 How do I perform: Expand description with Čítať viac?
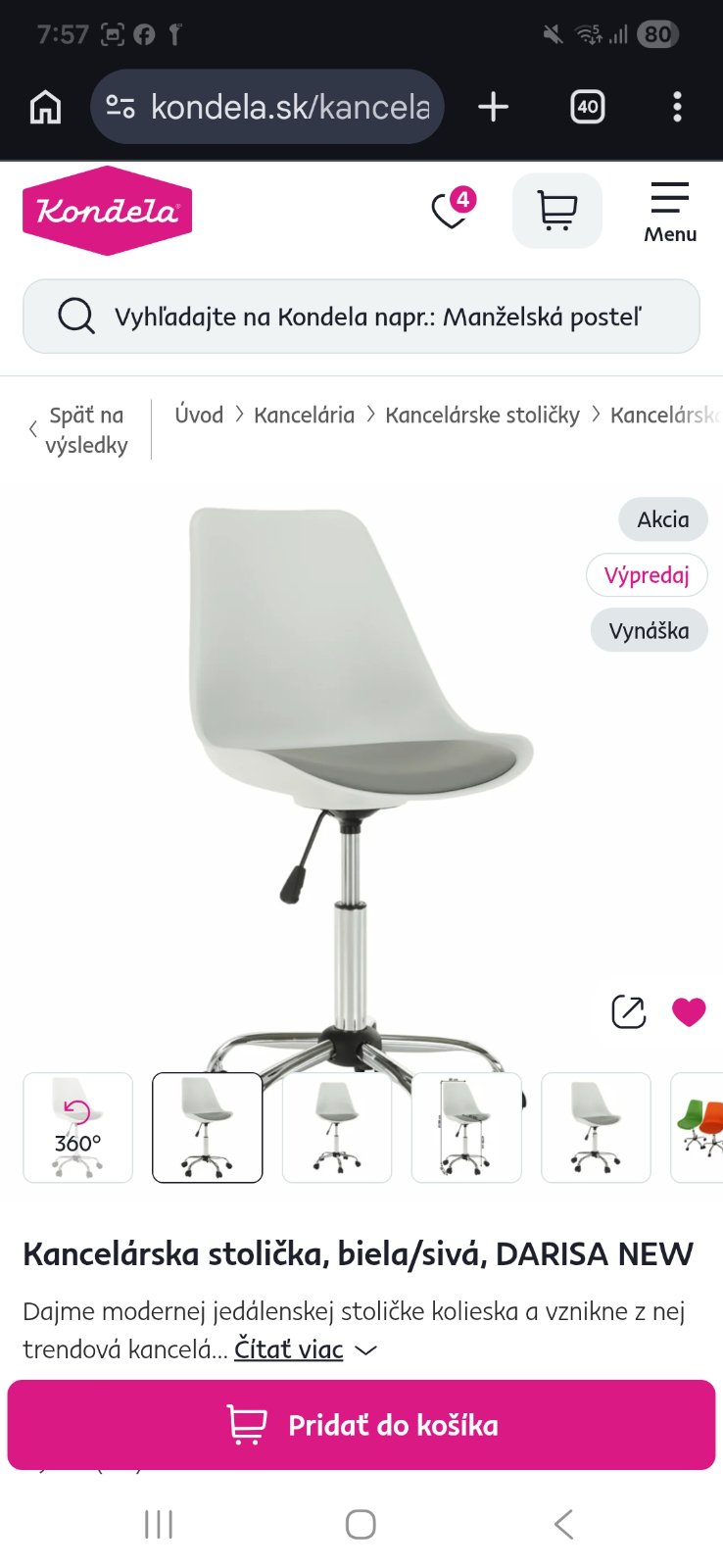click(x=289, y=1349)
